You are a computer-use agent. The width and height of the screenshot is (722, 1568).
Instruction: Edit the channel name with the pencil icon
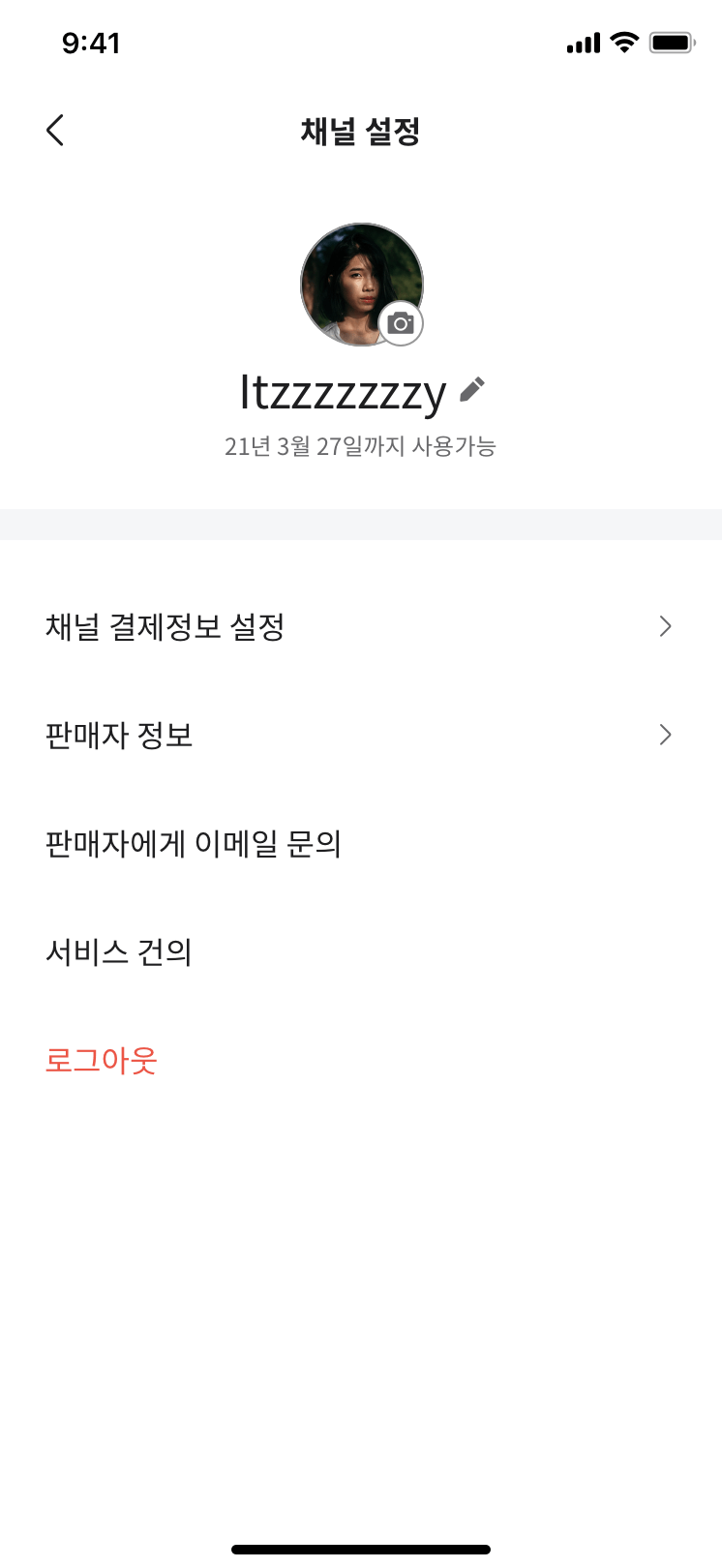point(471,389)
